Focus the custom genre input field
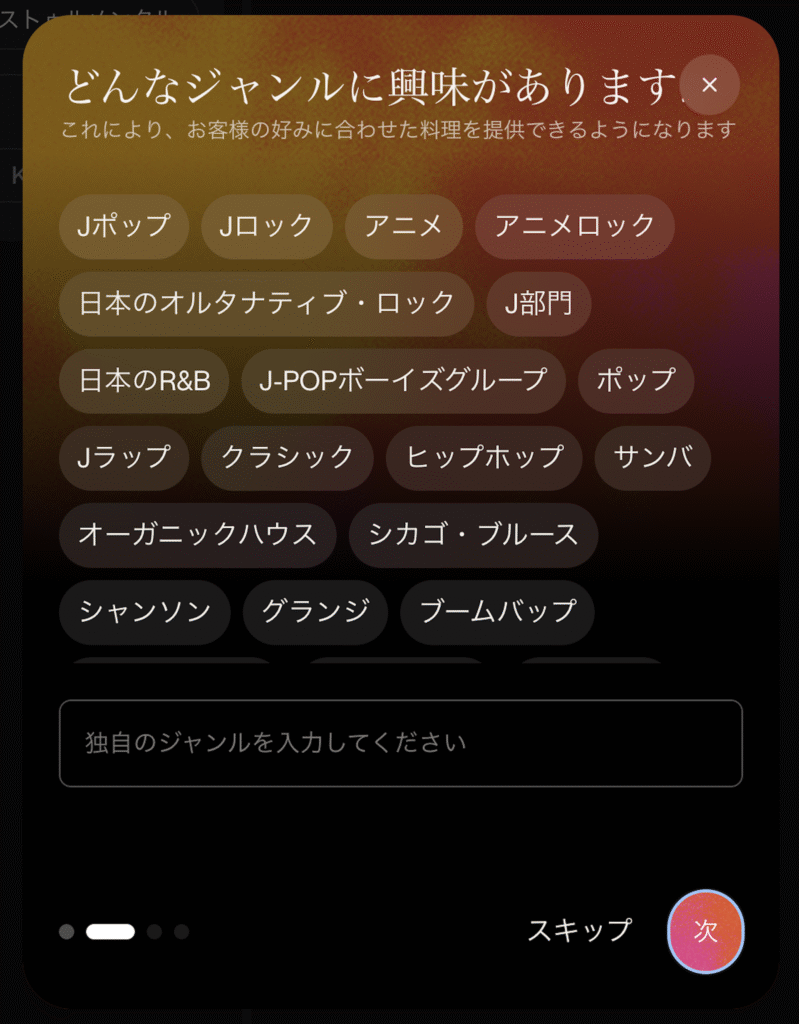Viewport: 799px width, 1024px height. point(400,743)
